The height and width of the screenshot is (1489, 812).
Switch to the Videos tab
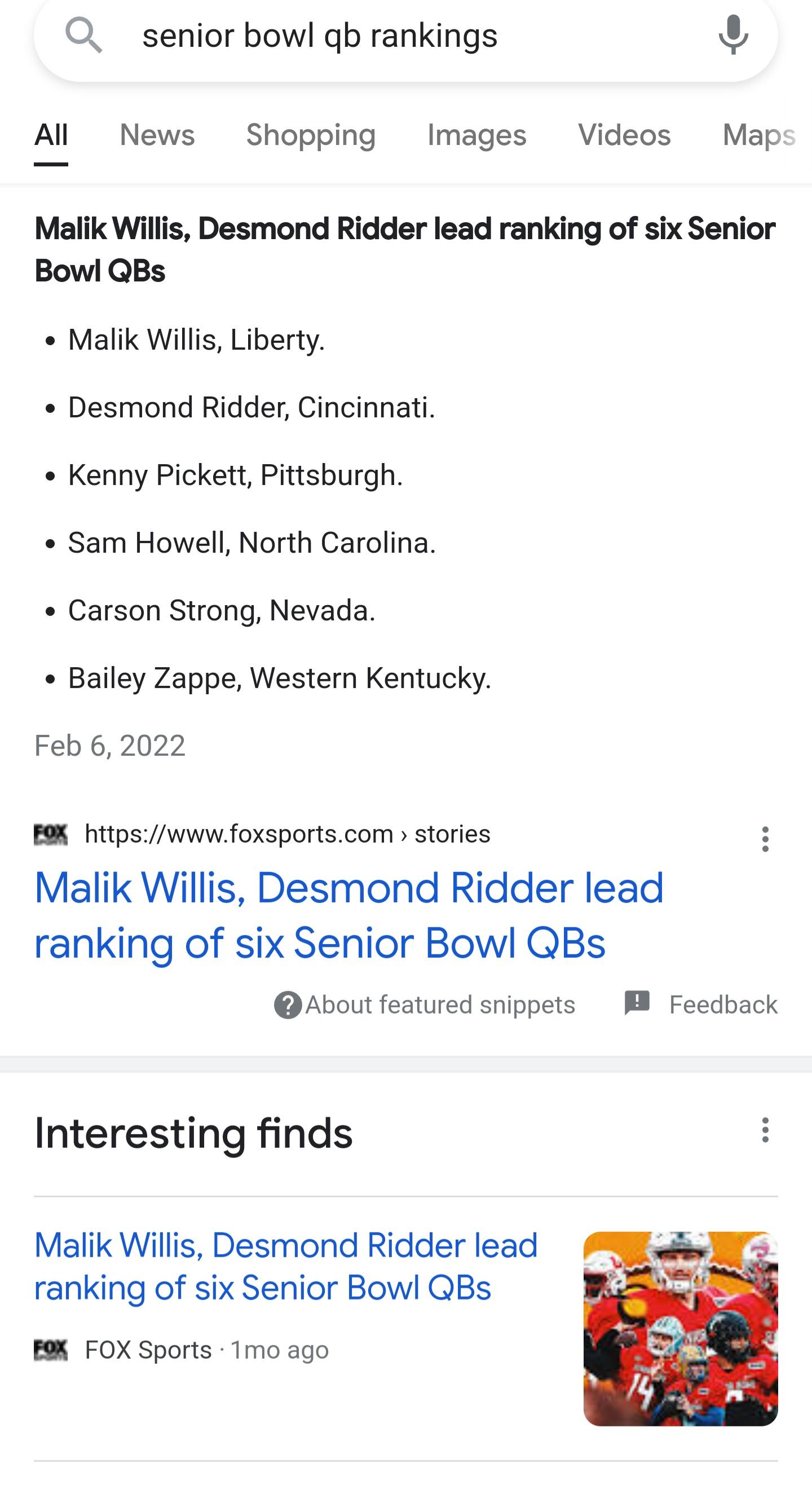624,135
